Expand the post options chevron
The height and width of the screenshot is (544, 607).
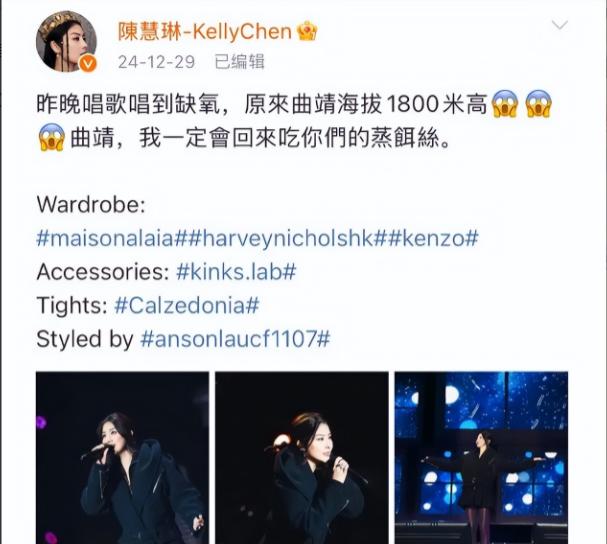(x=559, y=28)
